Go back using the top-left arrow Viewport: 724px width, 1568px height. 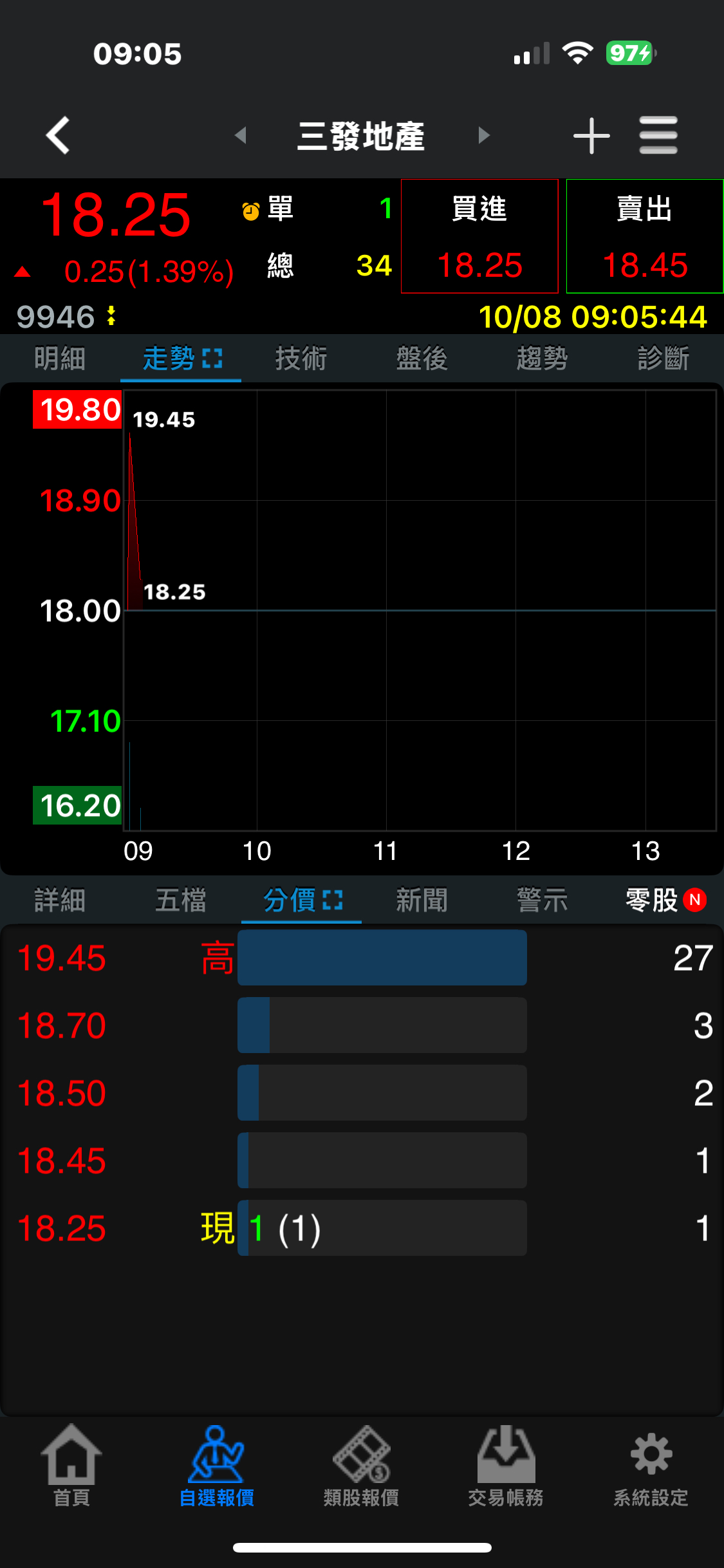click(58, 135)
